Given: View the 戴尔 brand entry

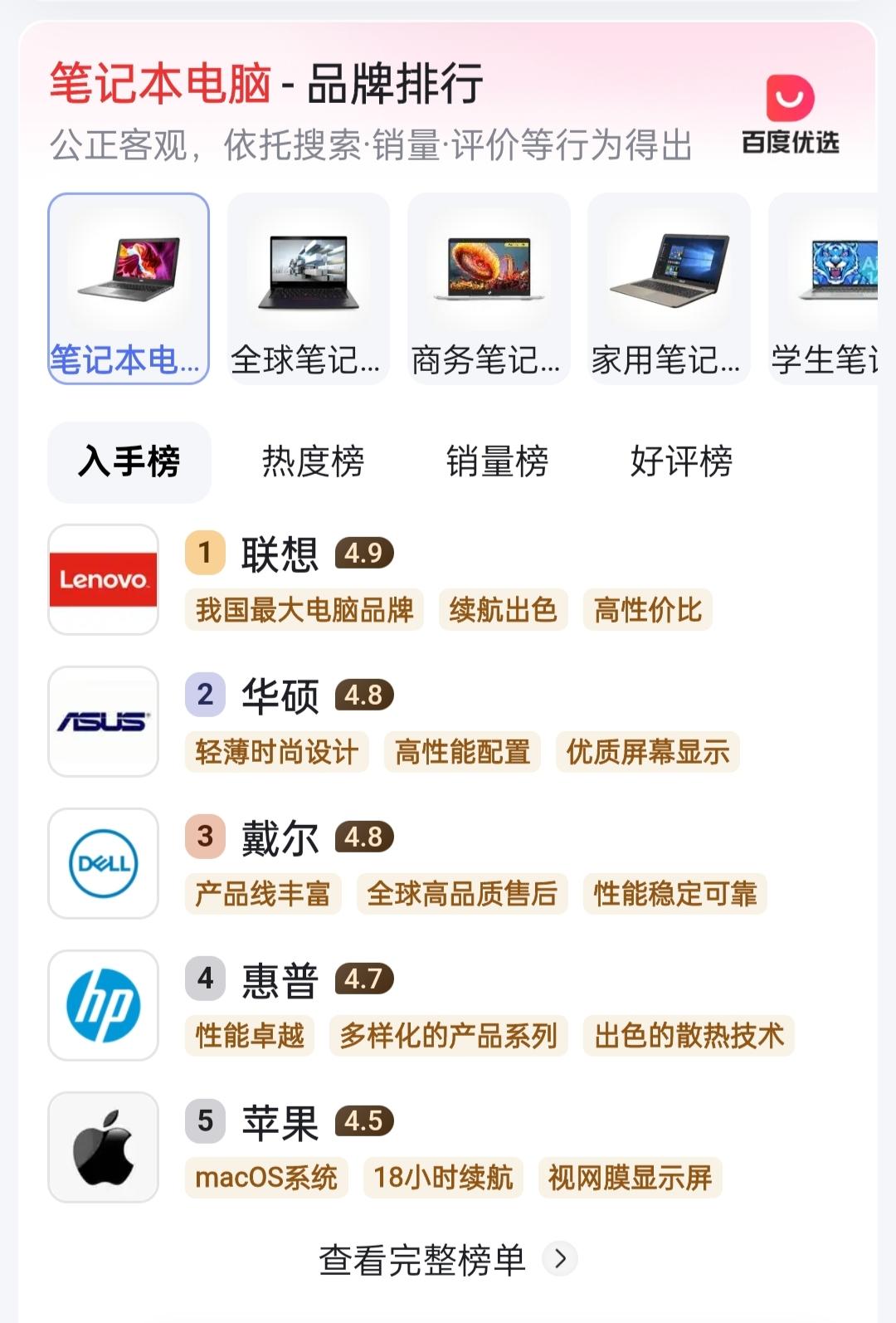Looking at the screenshot, I should tap(280, 838).
